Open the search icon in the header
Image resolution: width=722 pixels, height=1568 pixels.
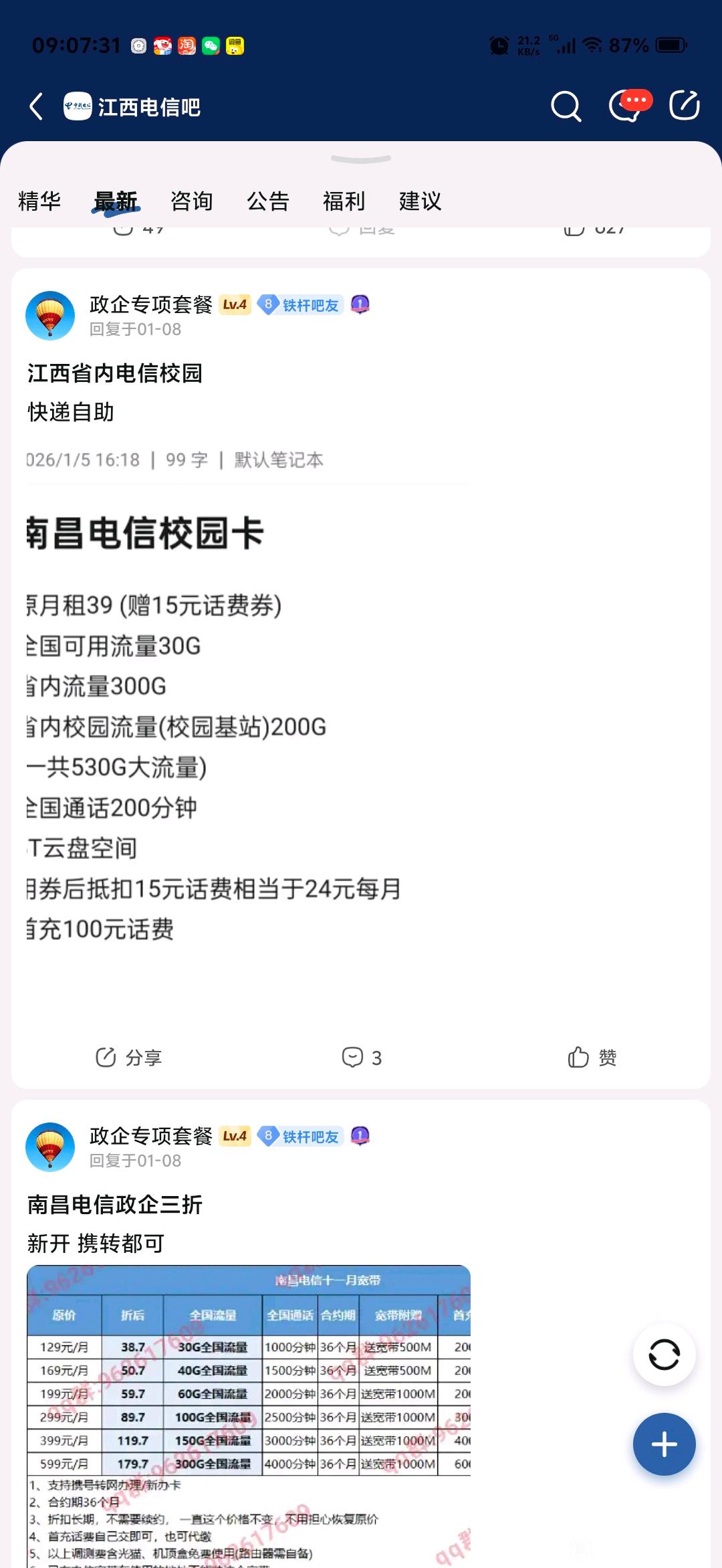(x=566, y=106)
